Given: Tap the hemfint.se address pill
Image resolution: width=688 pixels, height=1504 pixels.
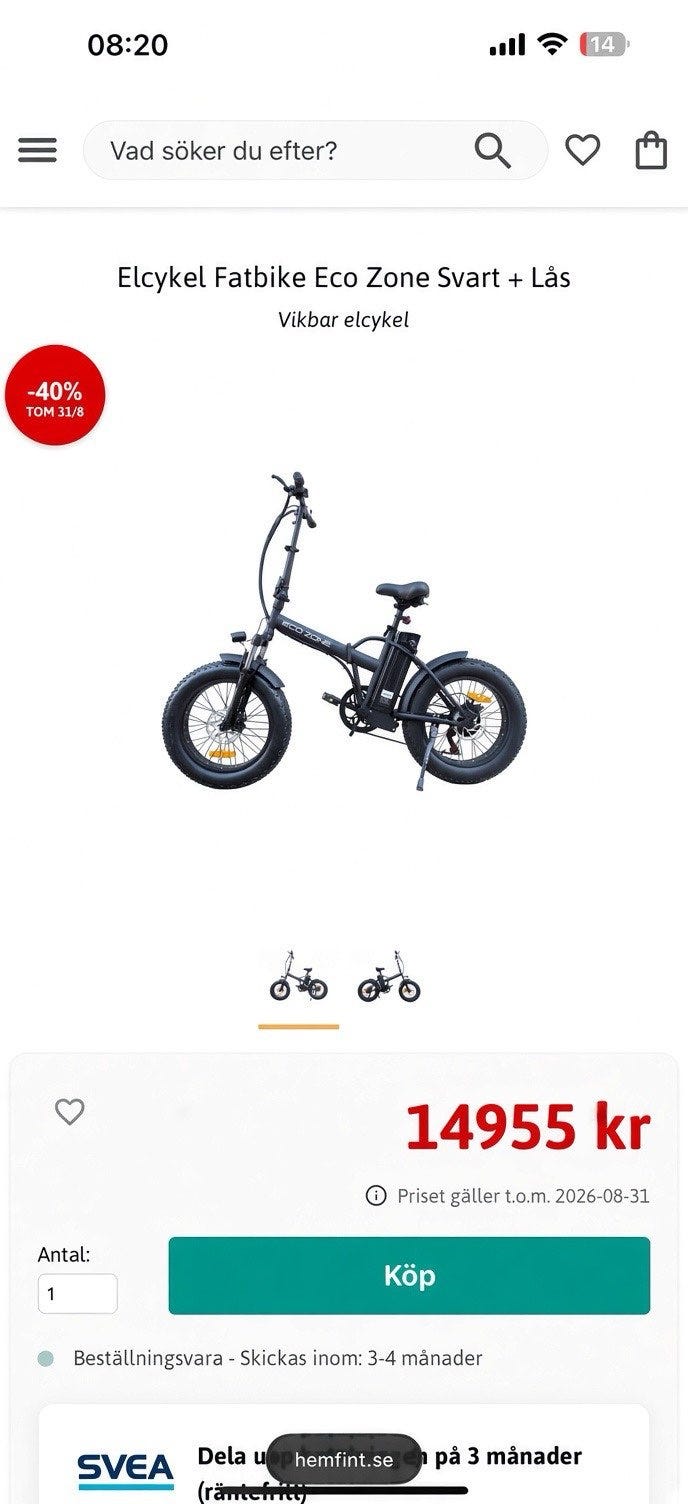Looking at the screenshot, I should click(x=344, y=1460).
